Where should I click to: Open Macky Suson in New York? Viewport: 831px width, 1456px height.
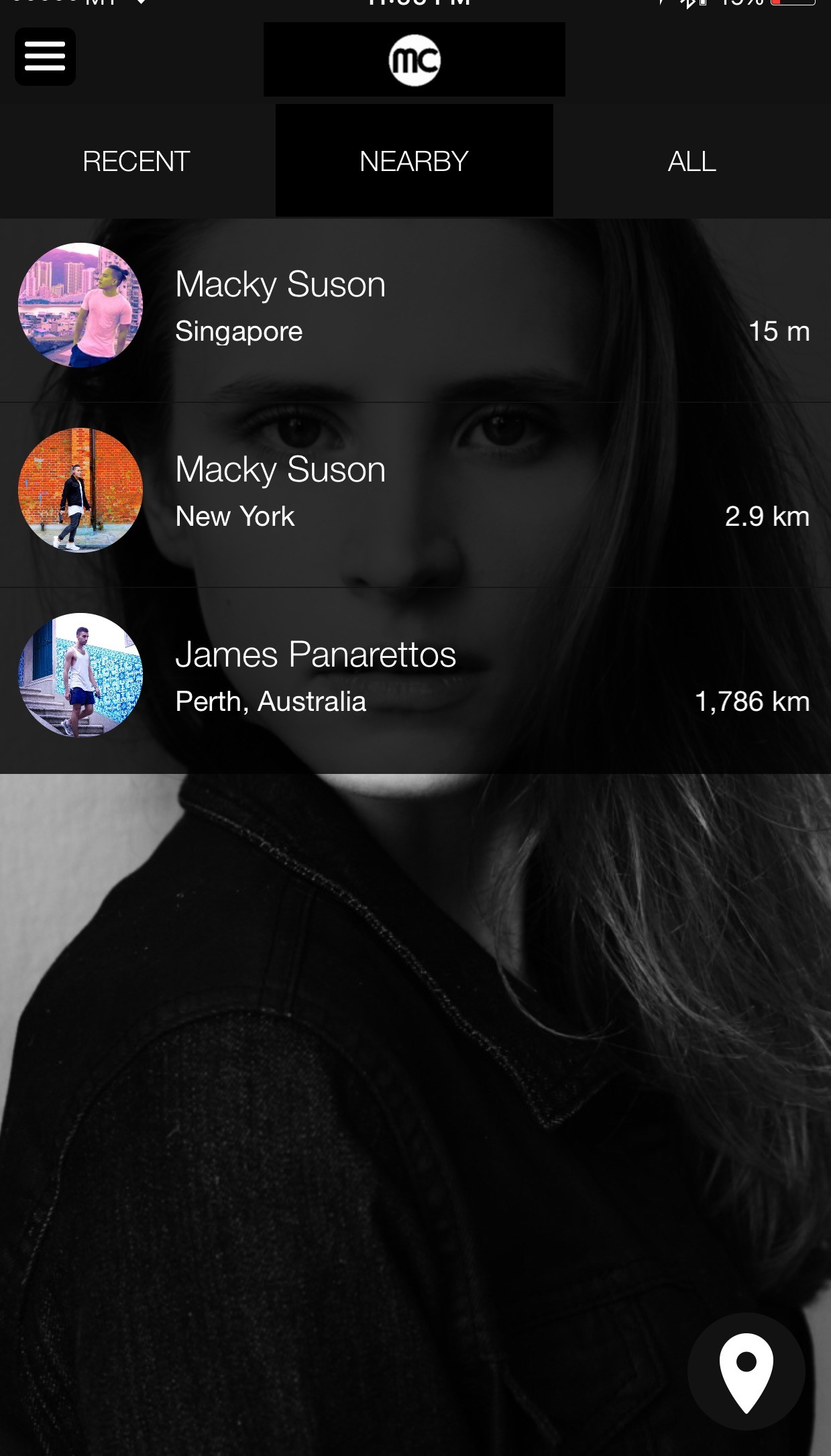(x=415, y=495)
